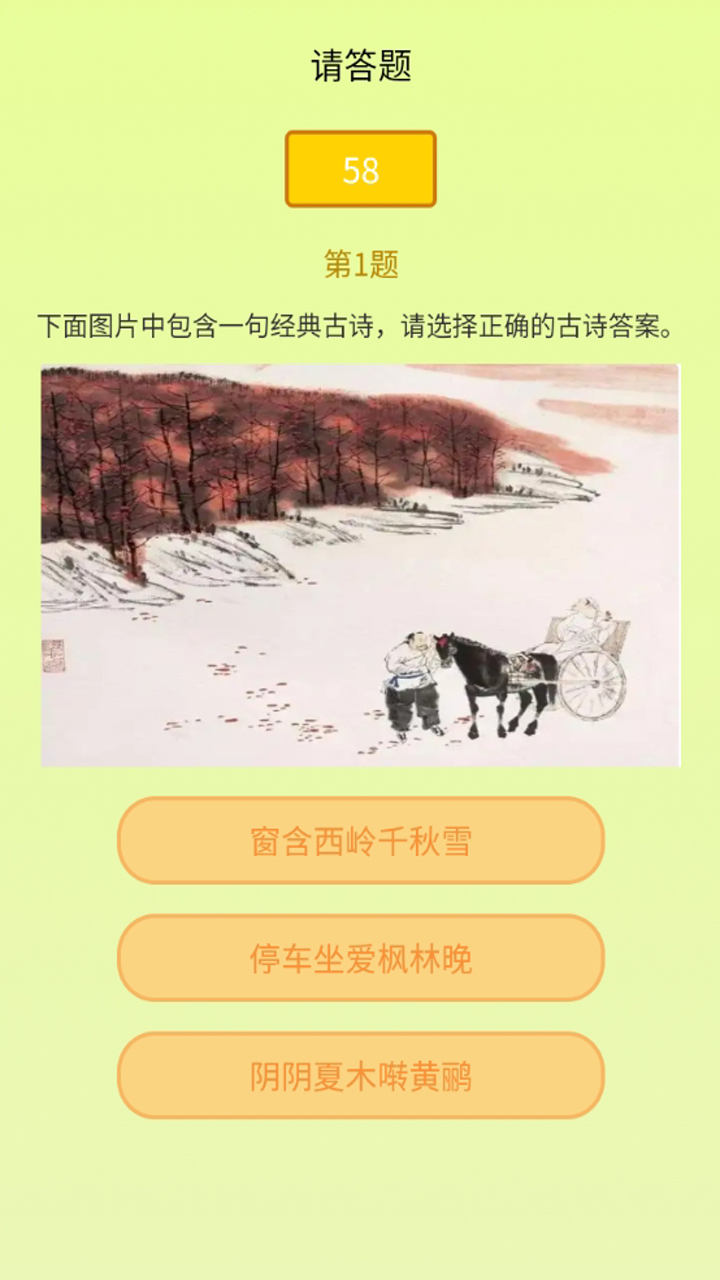Click the bottom answer option button
The width and height of the screenshot is (720, 1280).
(360, 1076)
